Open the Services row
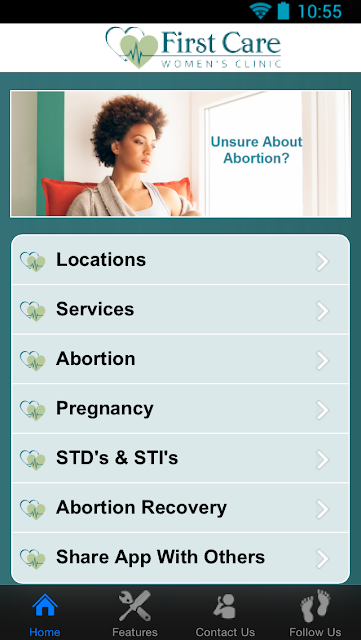Screen dimensions: 361x640 180,309
